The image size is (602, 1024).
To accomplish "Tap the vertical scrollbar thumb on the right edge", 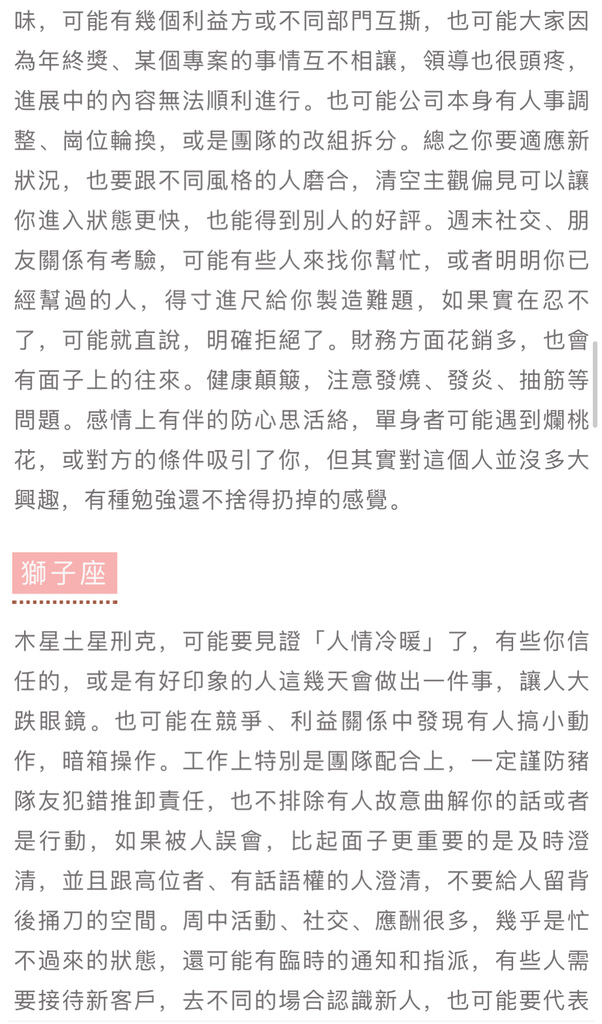I will coord(595,385).
